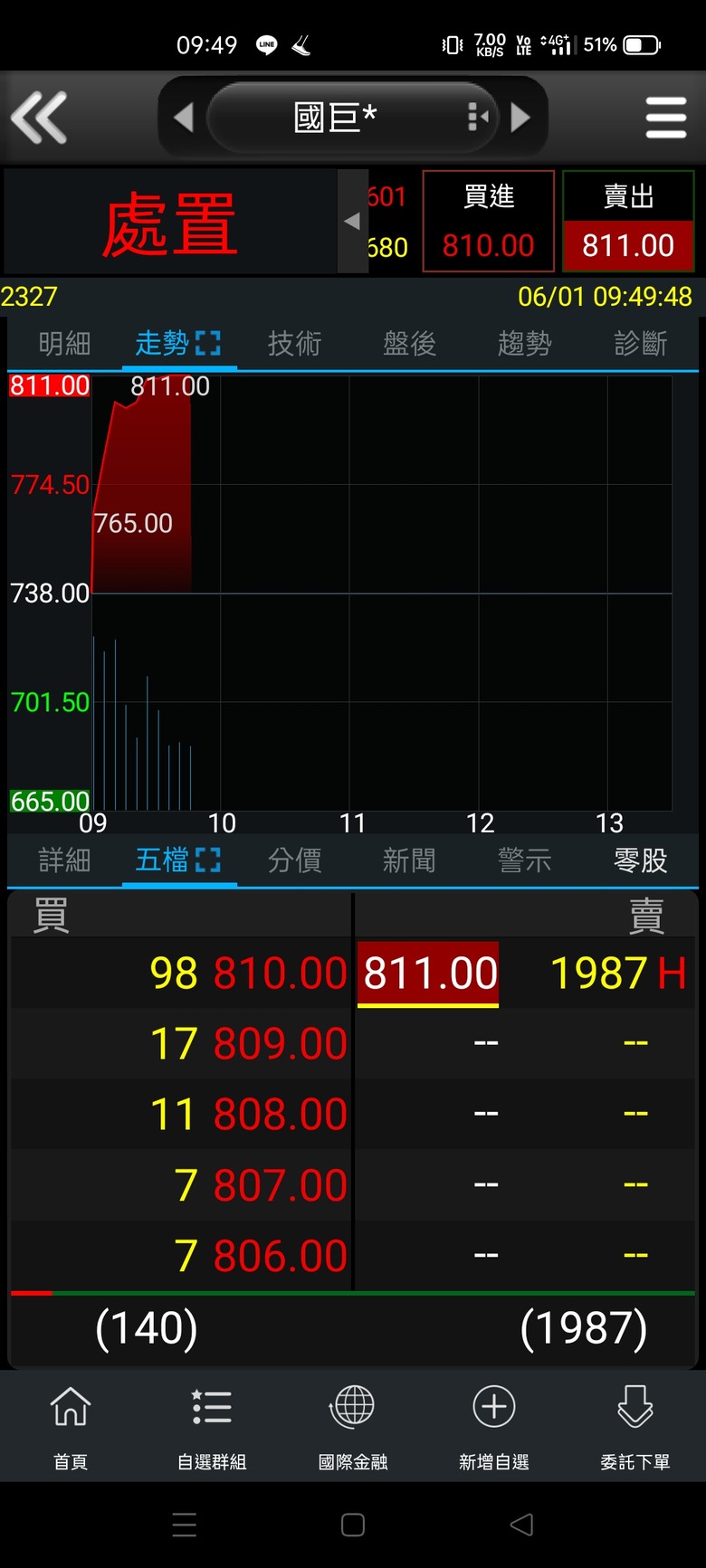
Task: Switch to the previous stock
Action: coord(183,118)
